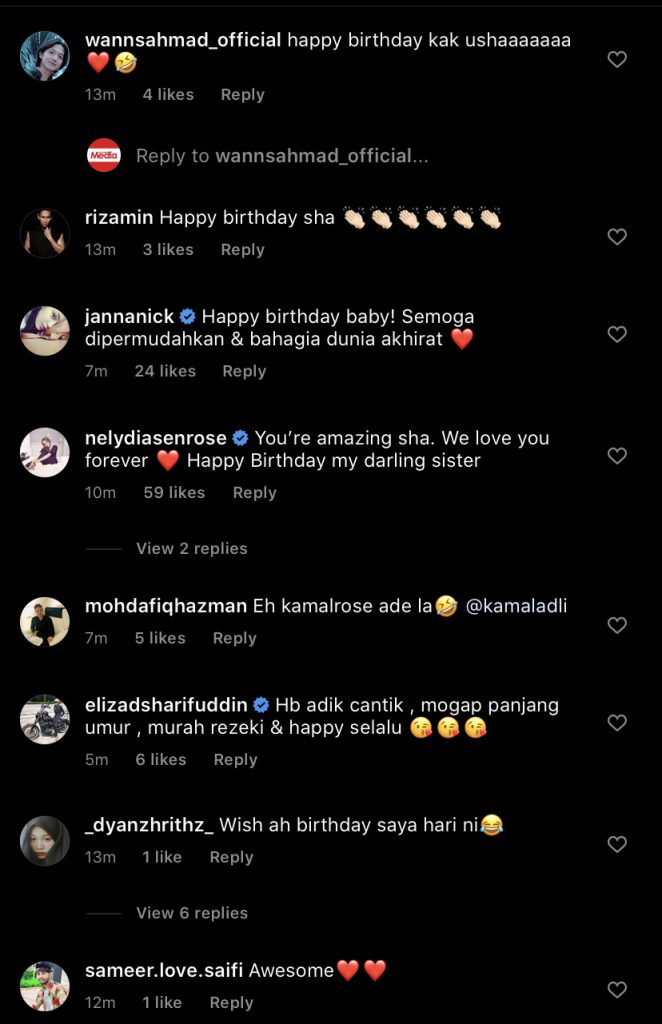Open elizadsharifuddin's profile picture

(45, 720)
